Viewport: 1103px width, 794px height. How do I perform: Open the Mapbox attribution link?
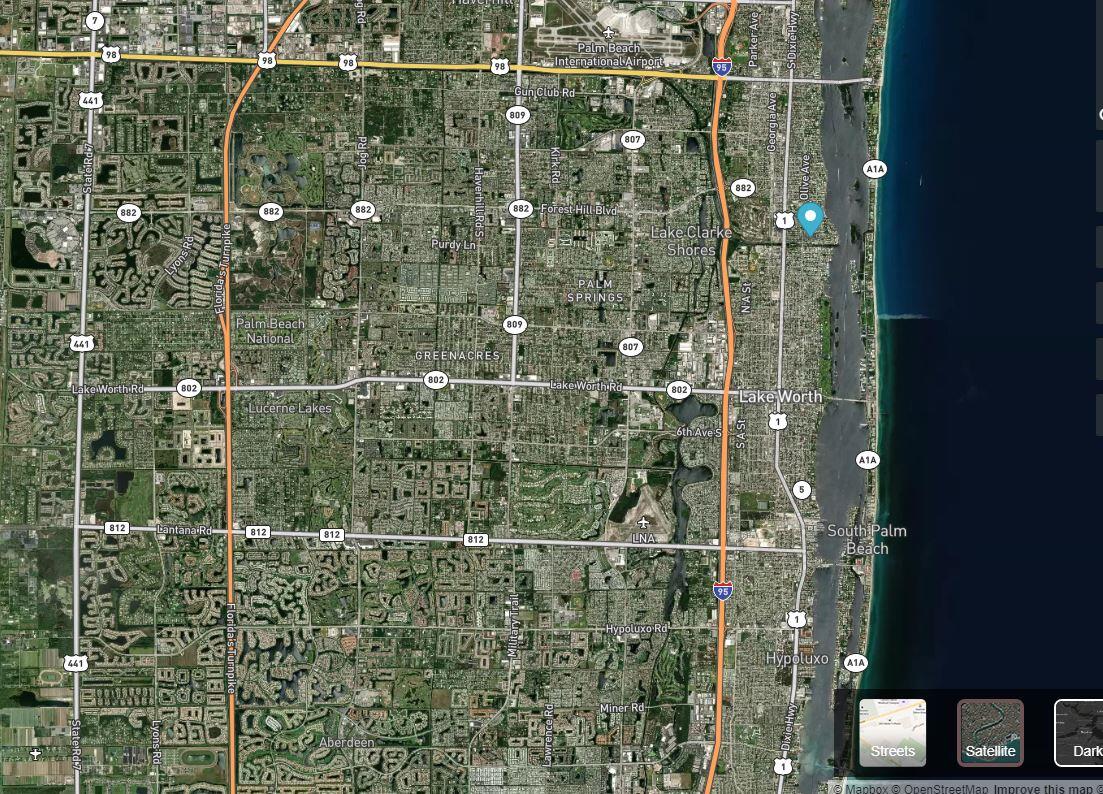tap(866, 788)
